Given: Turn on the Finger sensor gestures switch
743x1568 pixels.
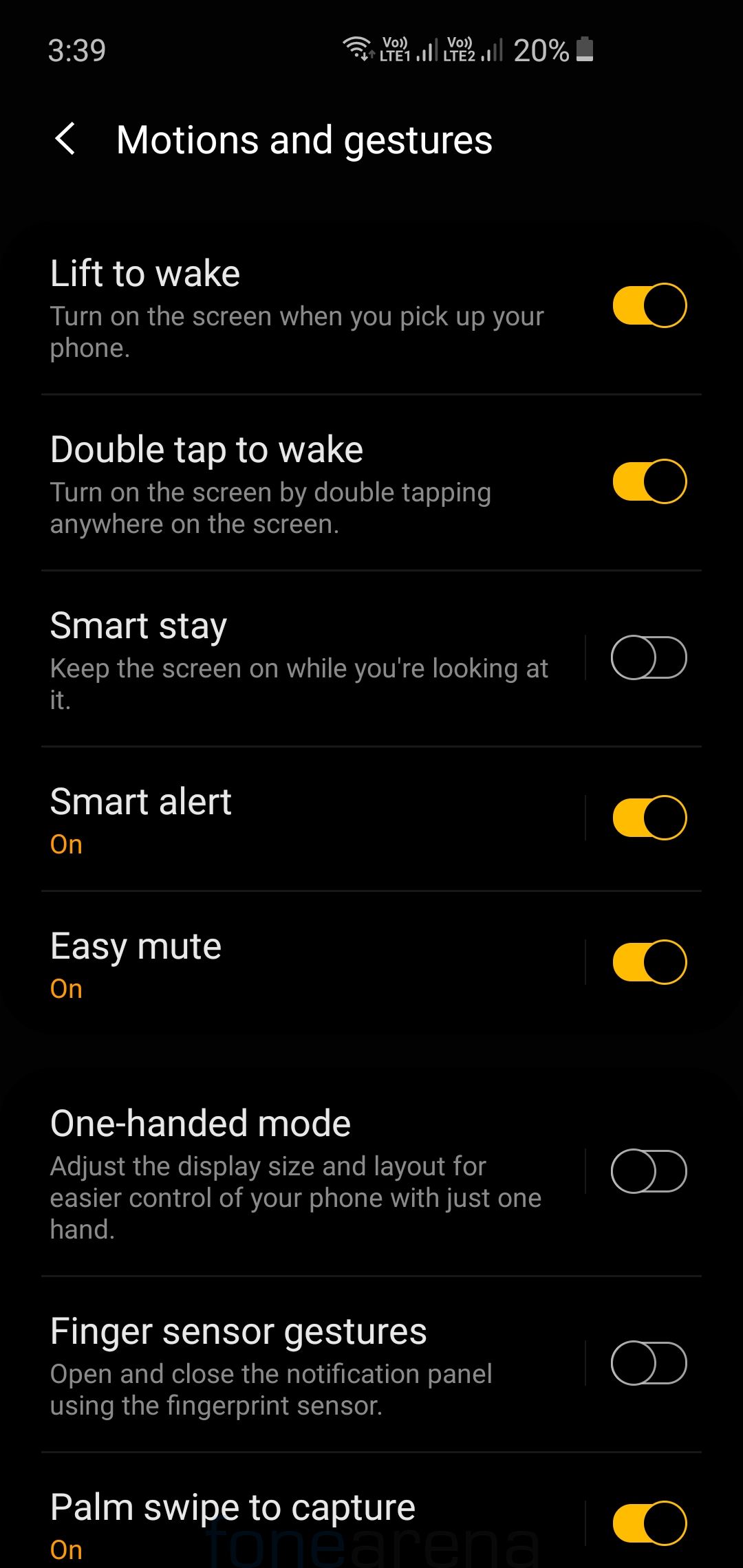Looking at the screenshot, I should coord(649,1363).
